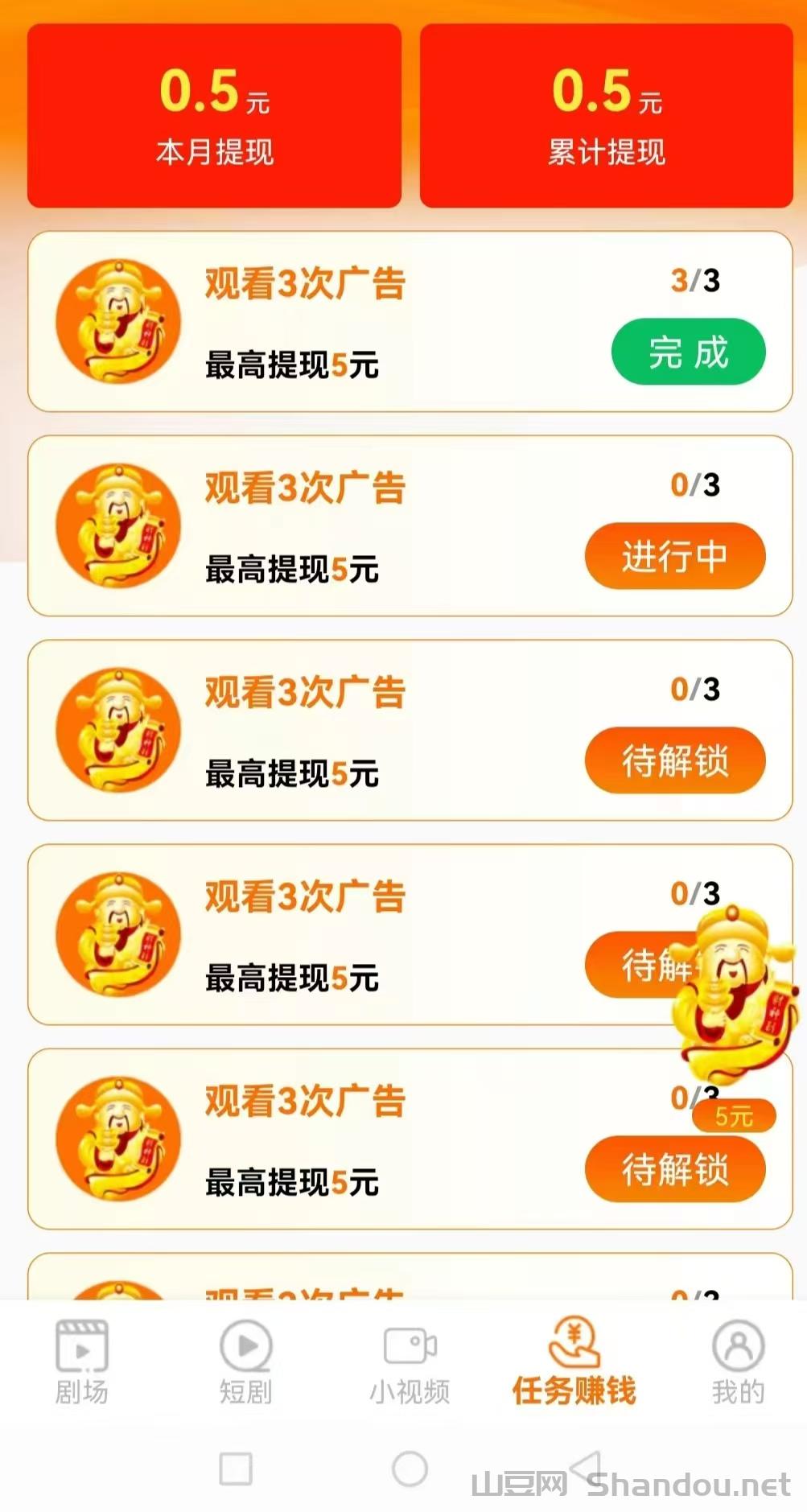Switch to the 剧场 tab
Image resolution: width=807 pixels, height=1512 pixels.
click(x=81, y=1362)
